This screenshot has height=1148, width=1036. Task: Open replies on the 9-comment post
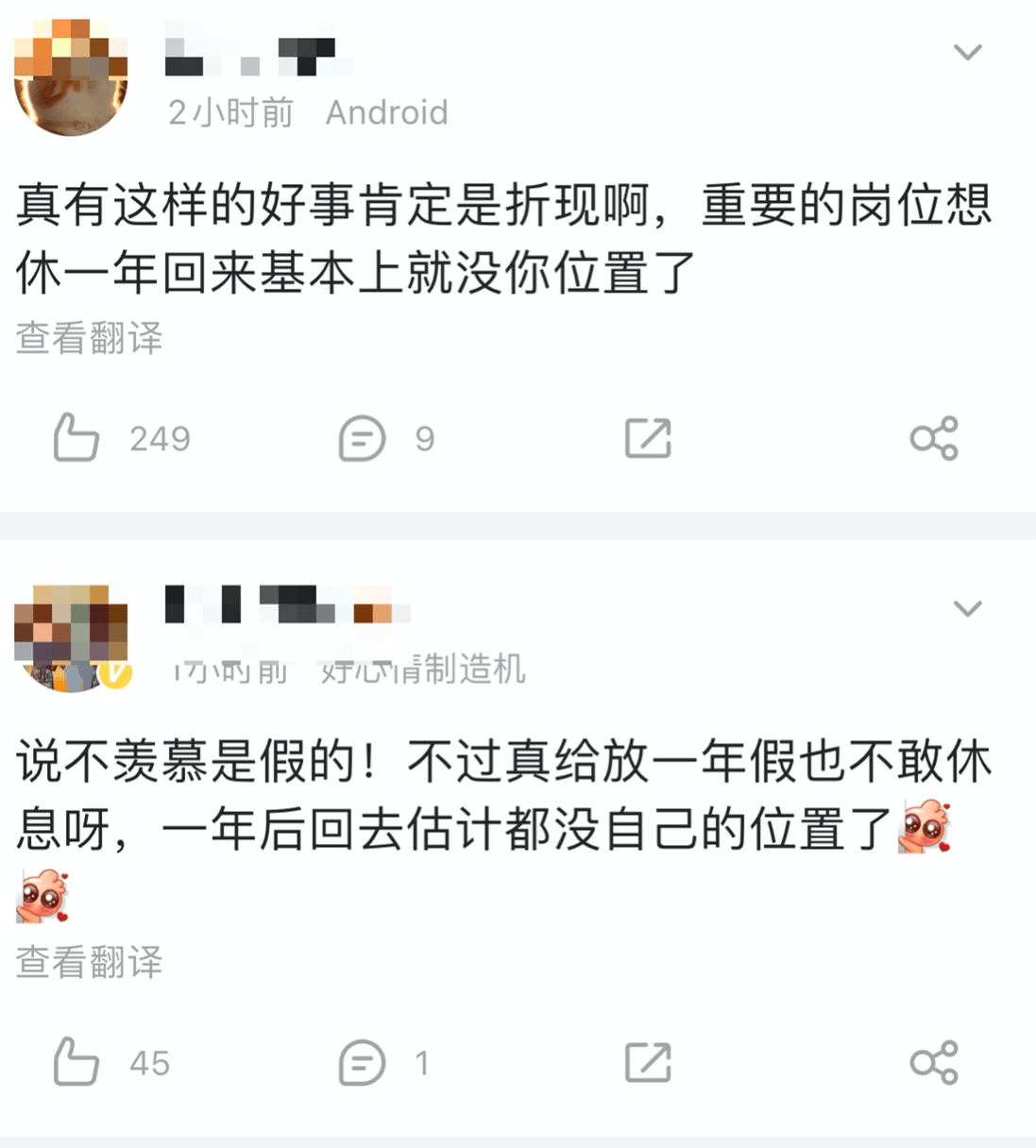pyautogui.click(x=363, y=438)
